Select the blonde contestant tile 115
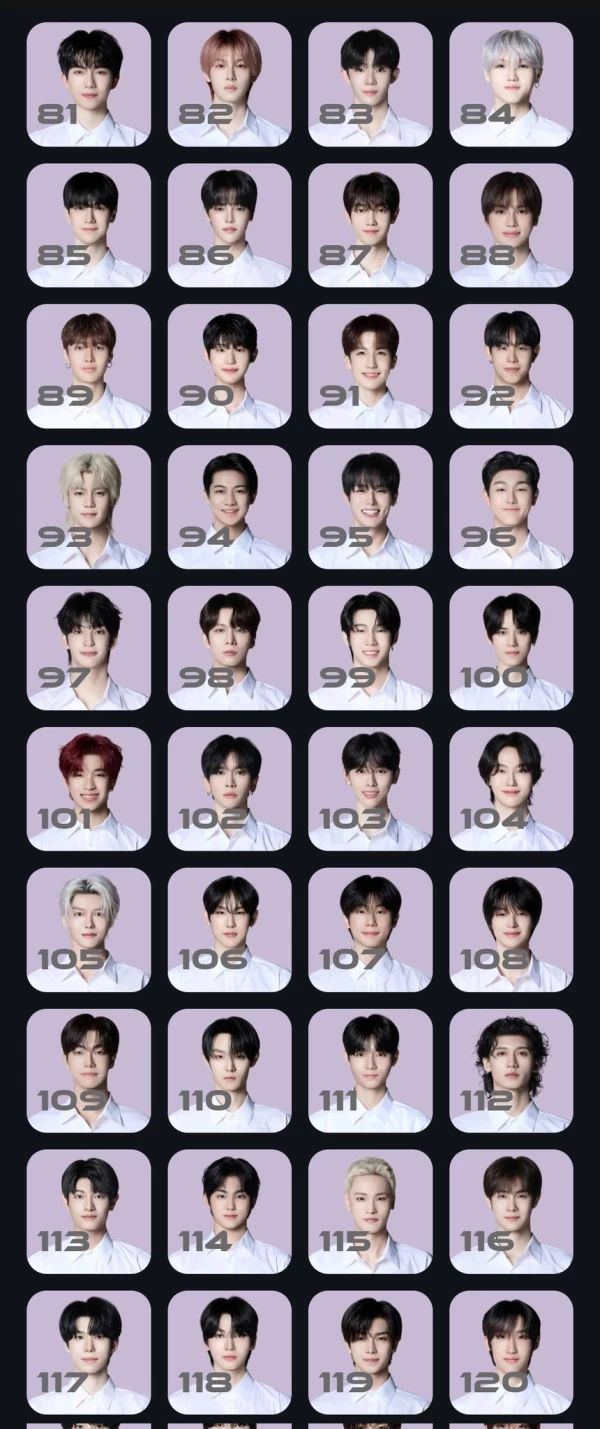The height and width of the screenshot is (1429, 600). tap(370, 1212)
